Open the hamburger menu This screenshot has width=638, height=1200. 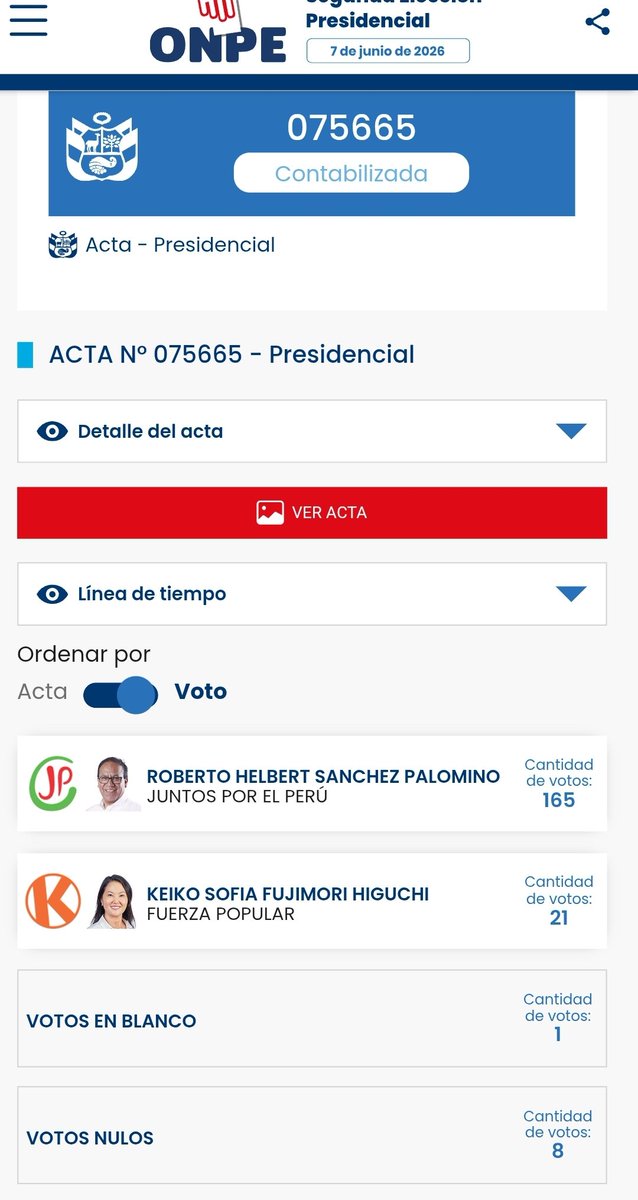click(x=28, y=19)
